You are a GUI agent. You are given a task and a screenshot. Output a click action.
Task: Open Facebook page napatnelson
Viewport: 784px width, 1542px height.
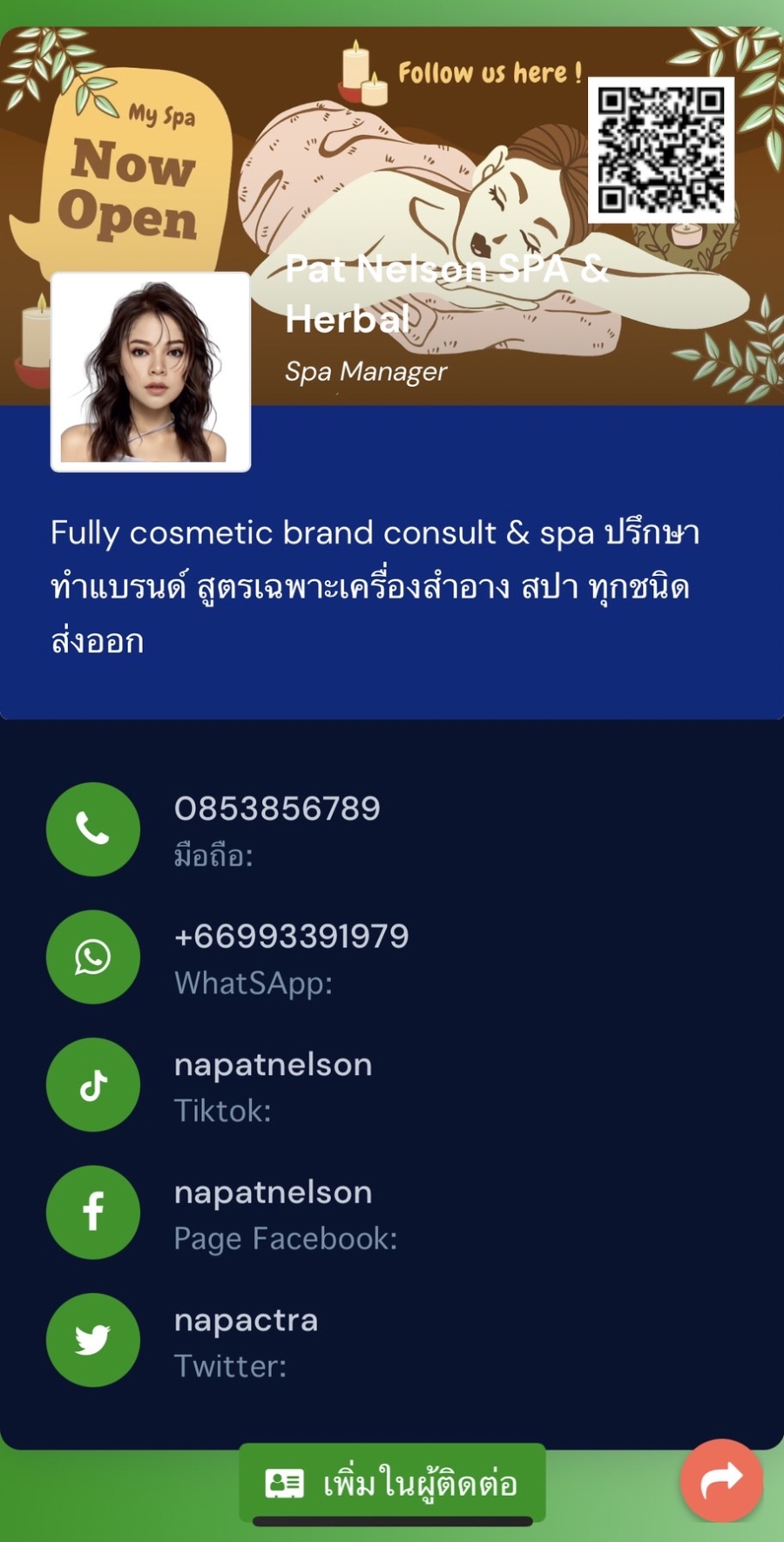(x=273, y=1192)
